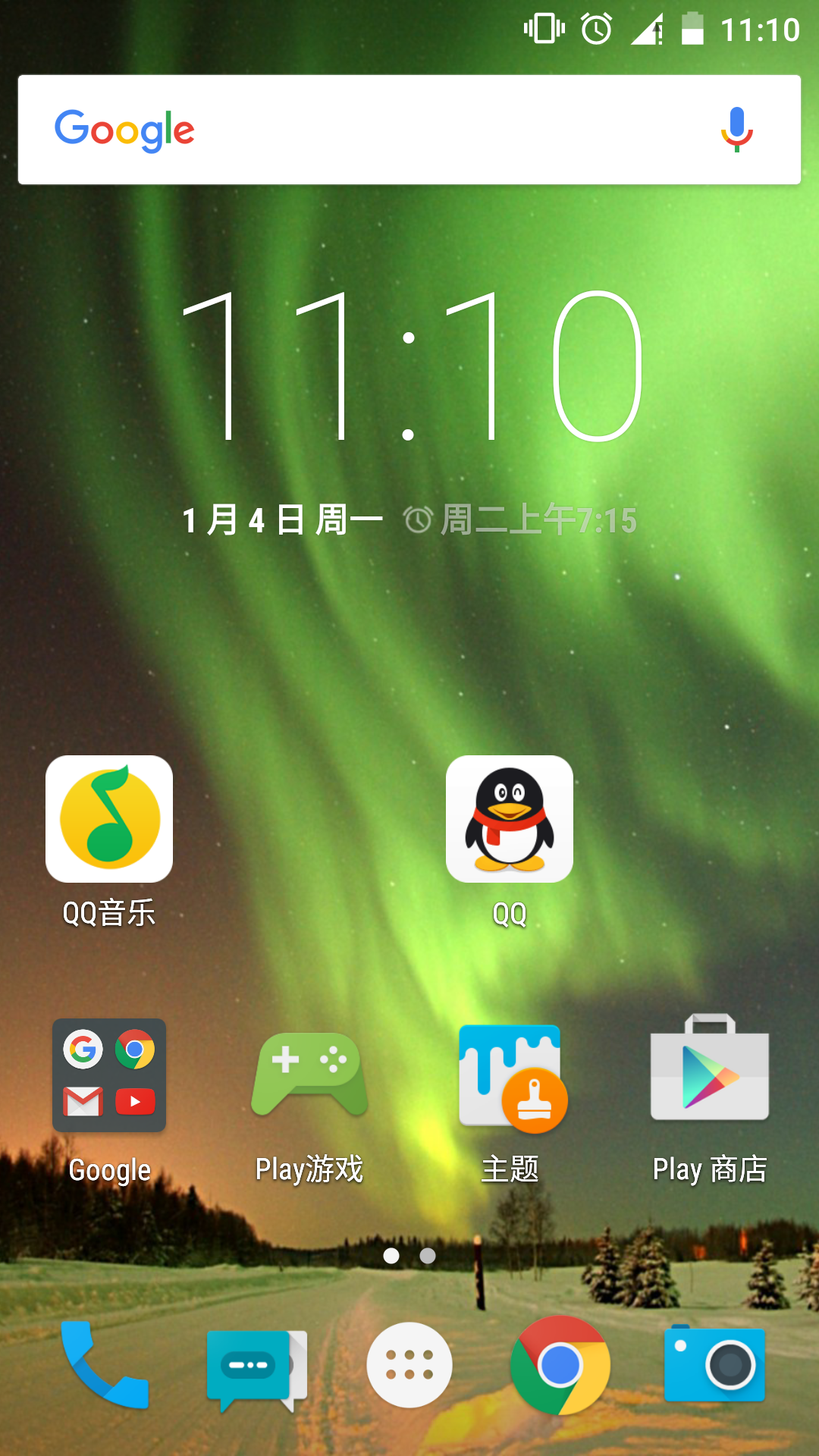Screen dimensions: 819x1456
Task: Open the QQ音乐 app
Action: (x=109, y=820)
